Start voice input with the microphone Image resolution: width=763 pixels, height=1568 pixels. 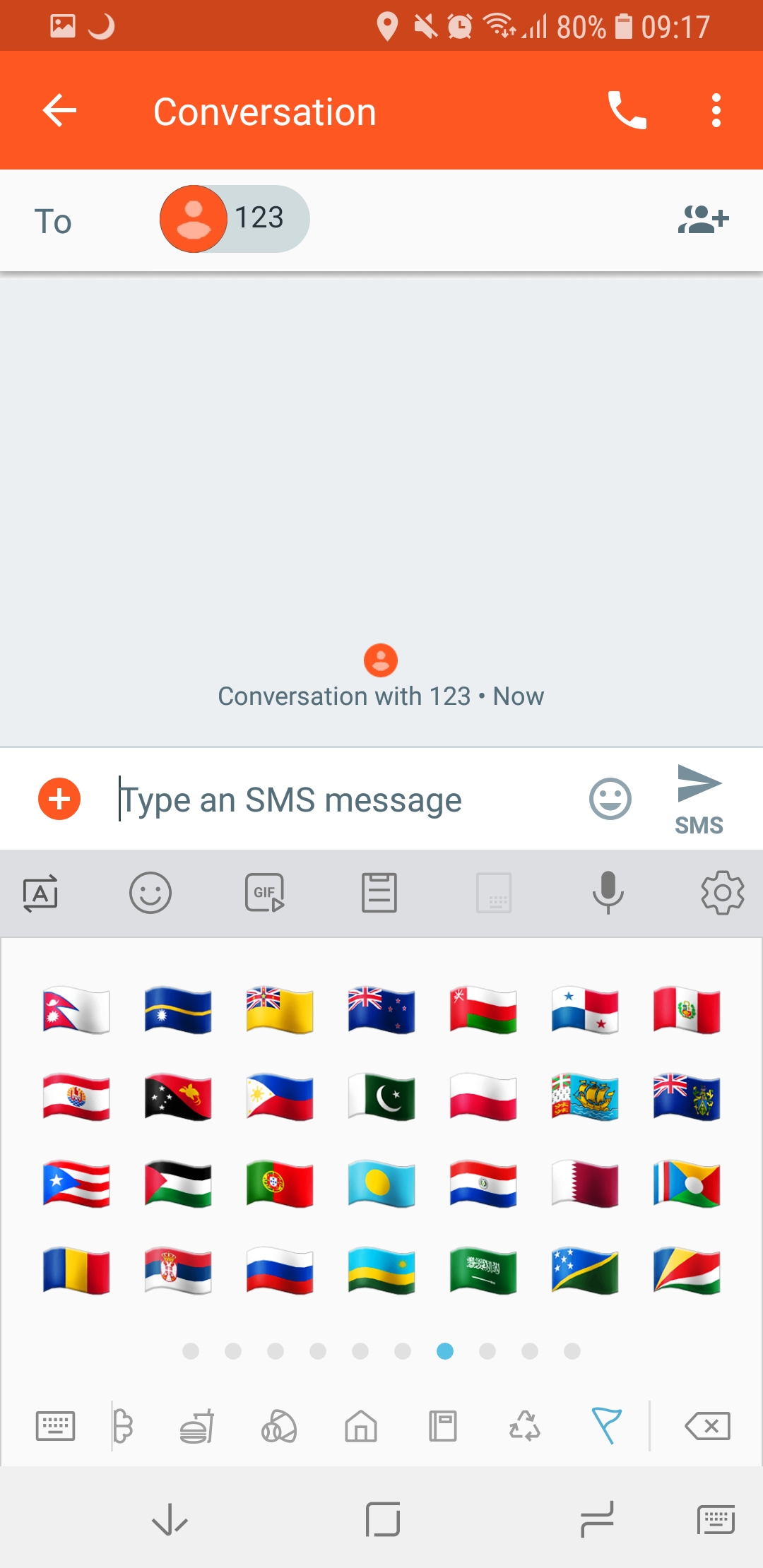pos(608,893)
